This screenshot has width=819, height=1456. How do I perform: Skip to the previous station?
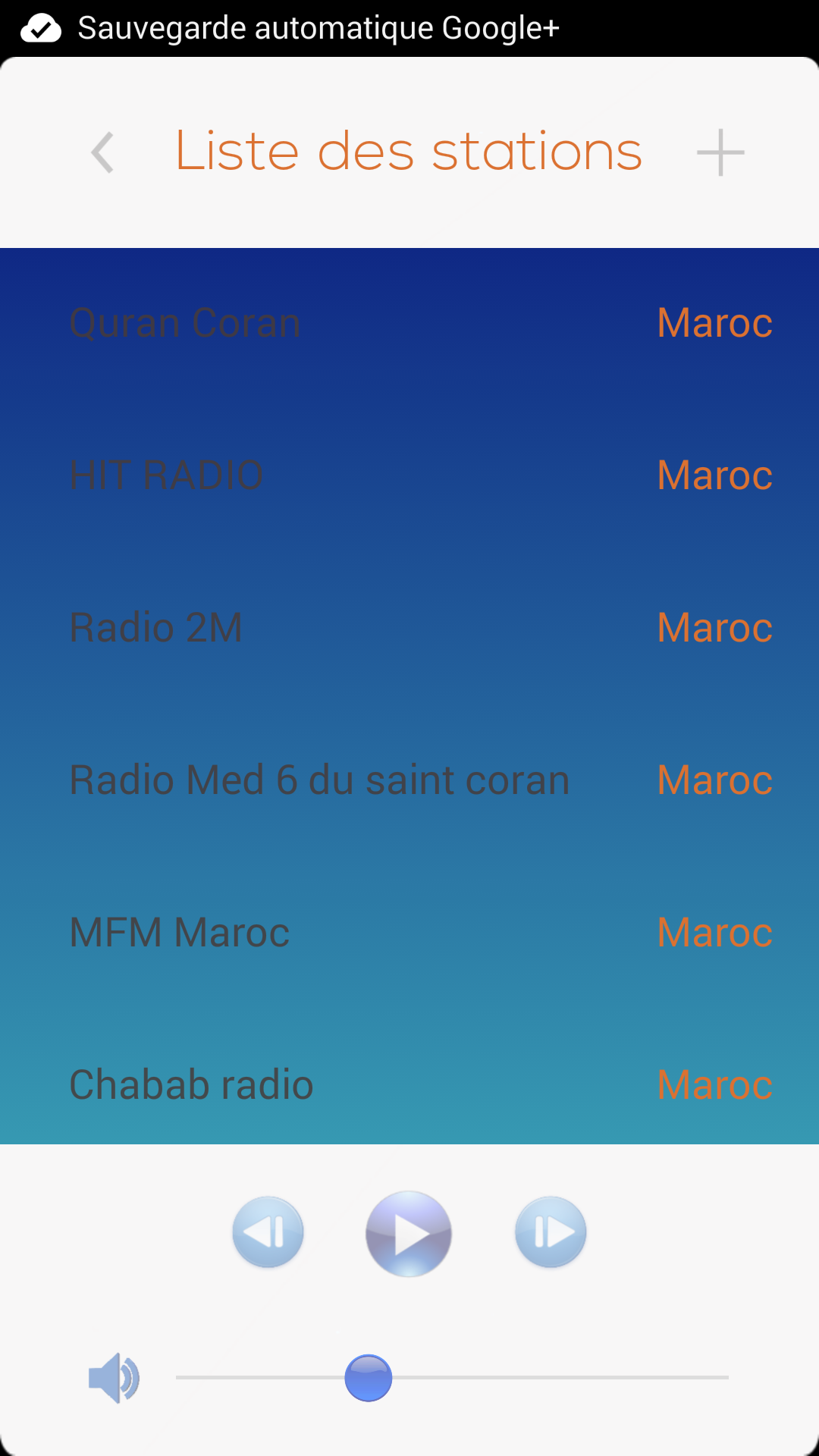pyautogui.click(x=268, y=1232)
